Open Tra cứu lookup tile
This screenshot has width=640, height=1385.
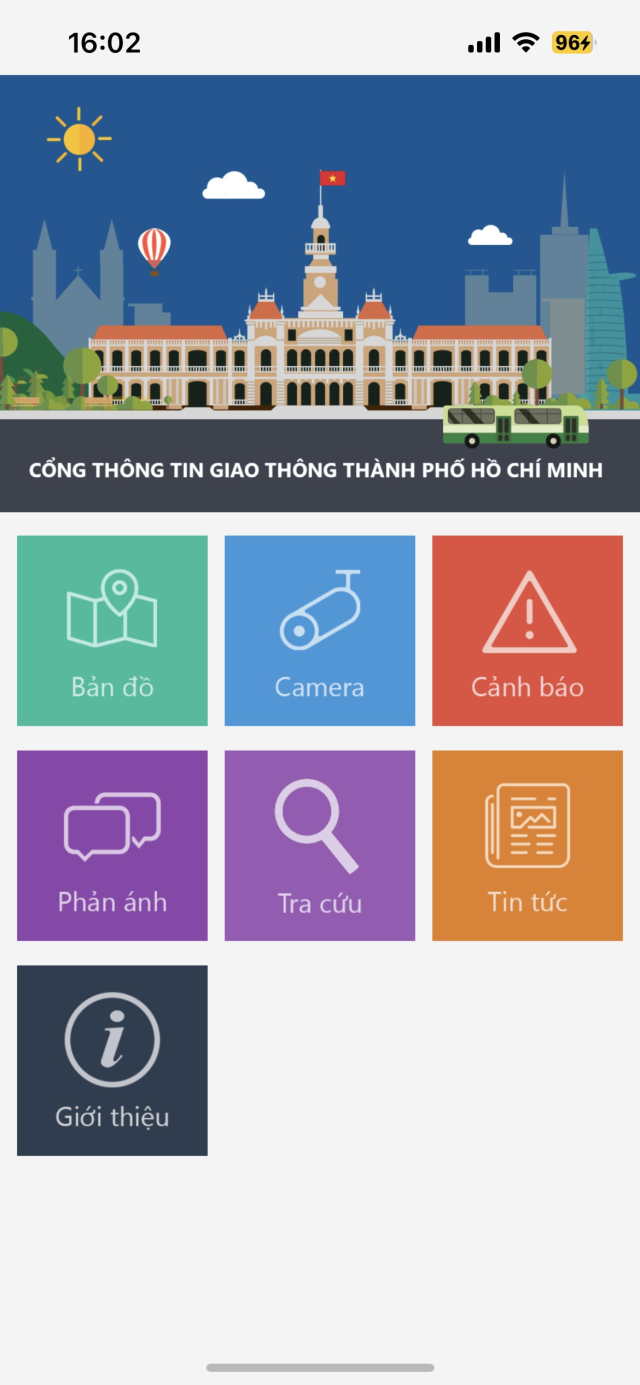tap(319, 845)
